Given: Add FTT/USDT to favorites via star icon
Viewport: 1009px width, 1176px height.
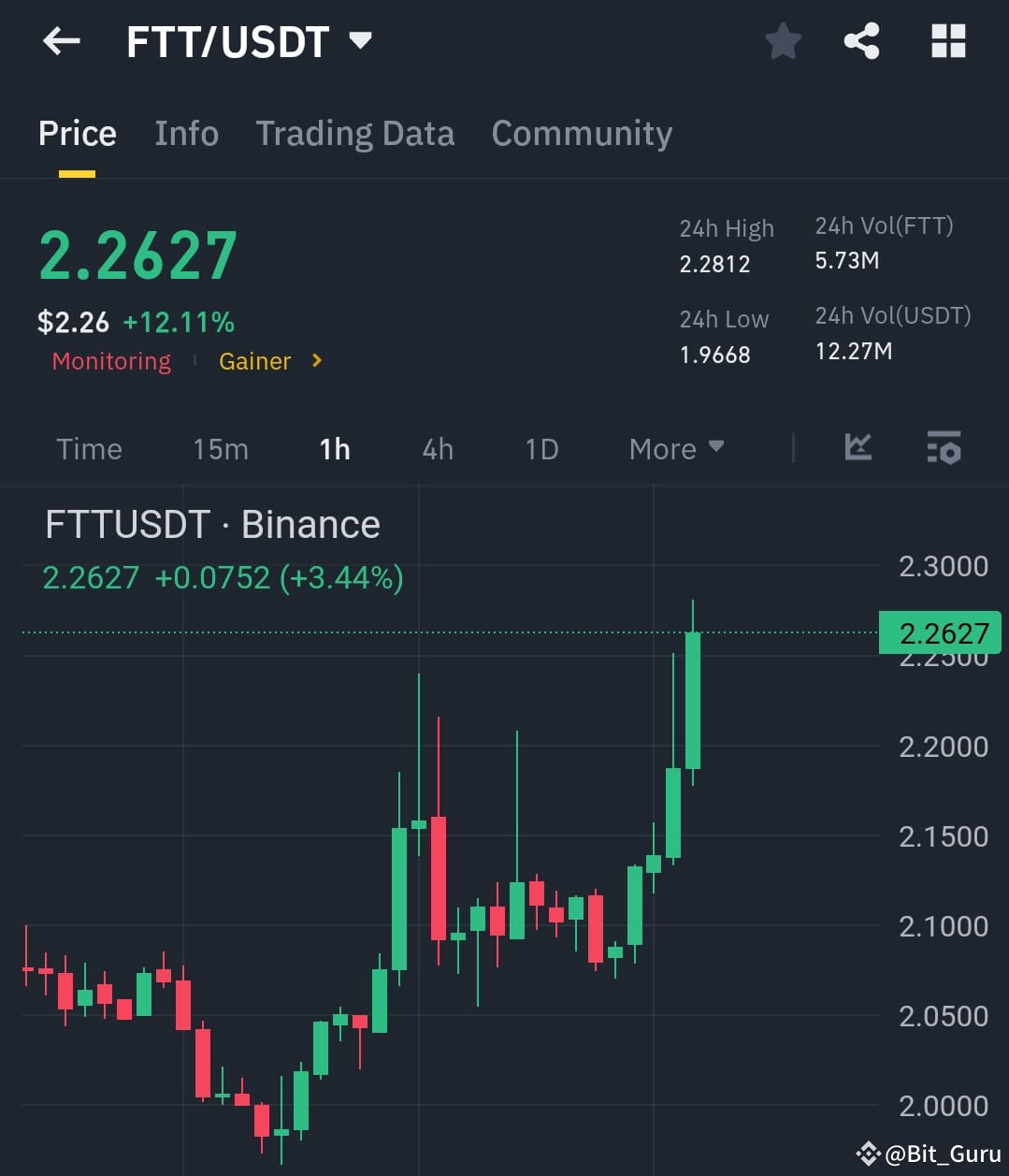Looking at the screenshot, I should [x=783, y=41].
